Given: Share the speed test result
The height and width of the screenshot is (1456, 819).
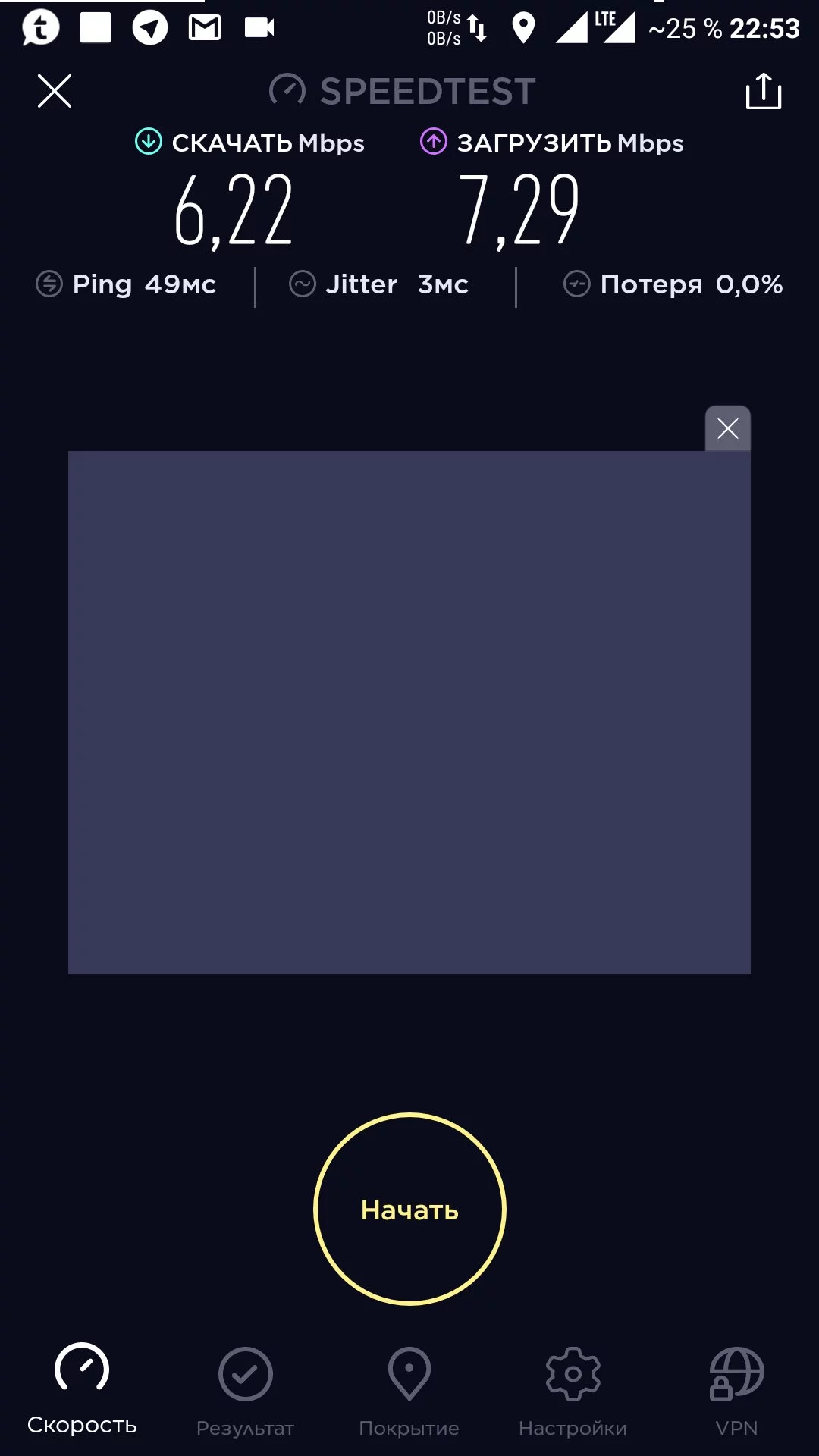Looking at the screenshot, I should tap(763, 91).
